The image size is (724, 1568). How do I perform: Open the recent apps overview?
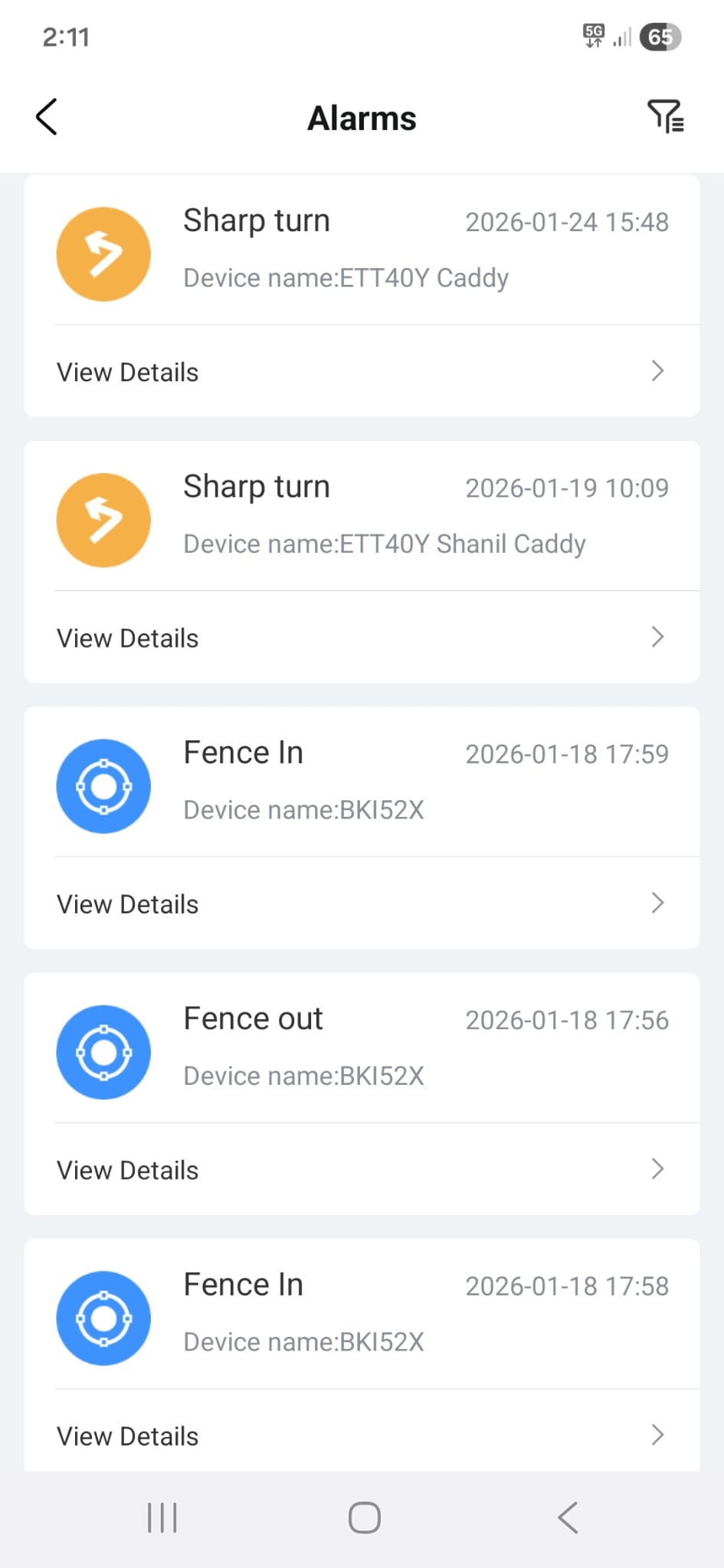tap(162, 1517)
